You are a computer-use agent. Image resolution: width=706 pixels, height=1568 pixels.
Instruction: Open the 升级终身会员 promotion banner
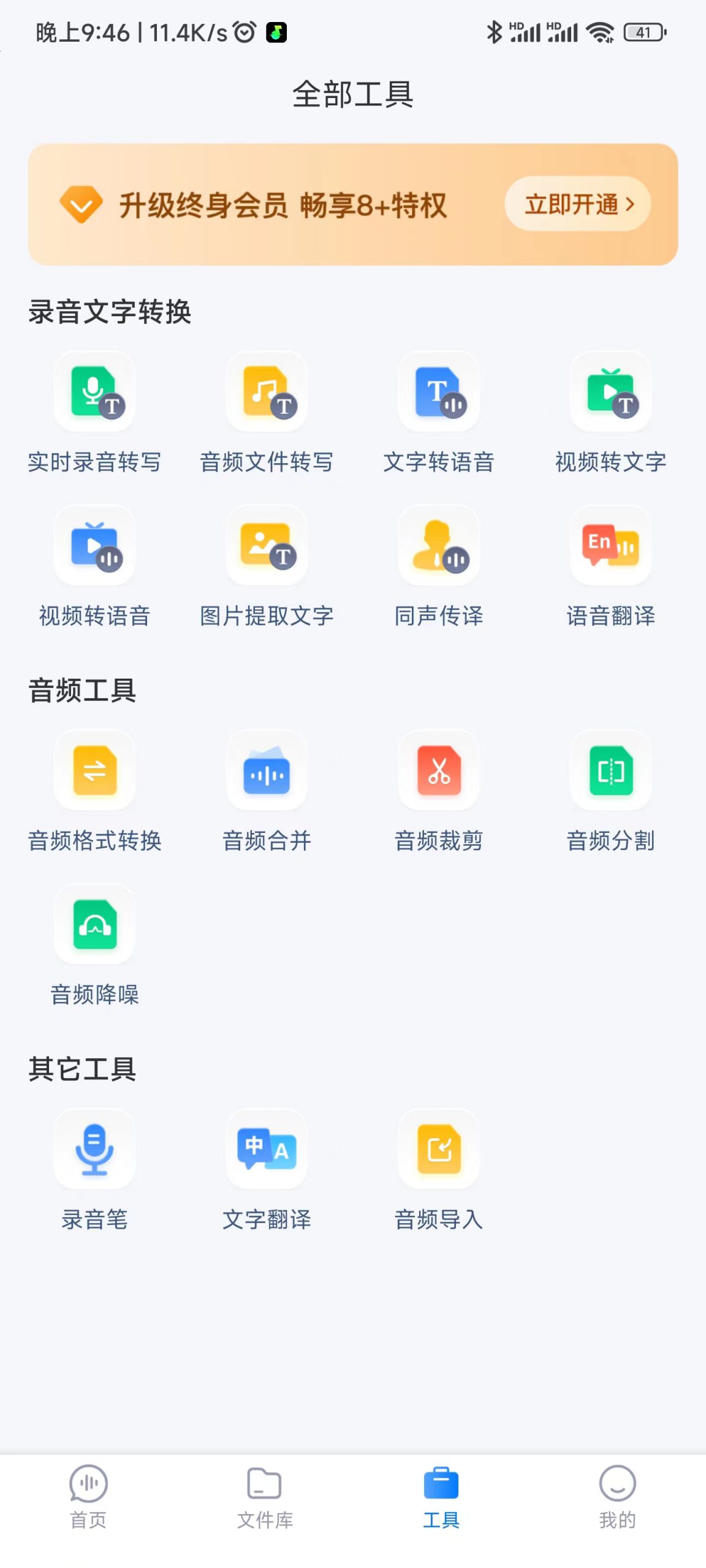pyautogui.click(x=282, y=205)
